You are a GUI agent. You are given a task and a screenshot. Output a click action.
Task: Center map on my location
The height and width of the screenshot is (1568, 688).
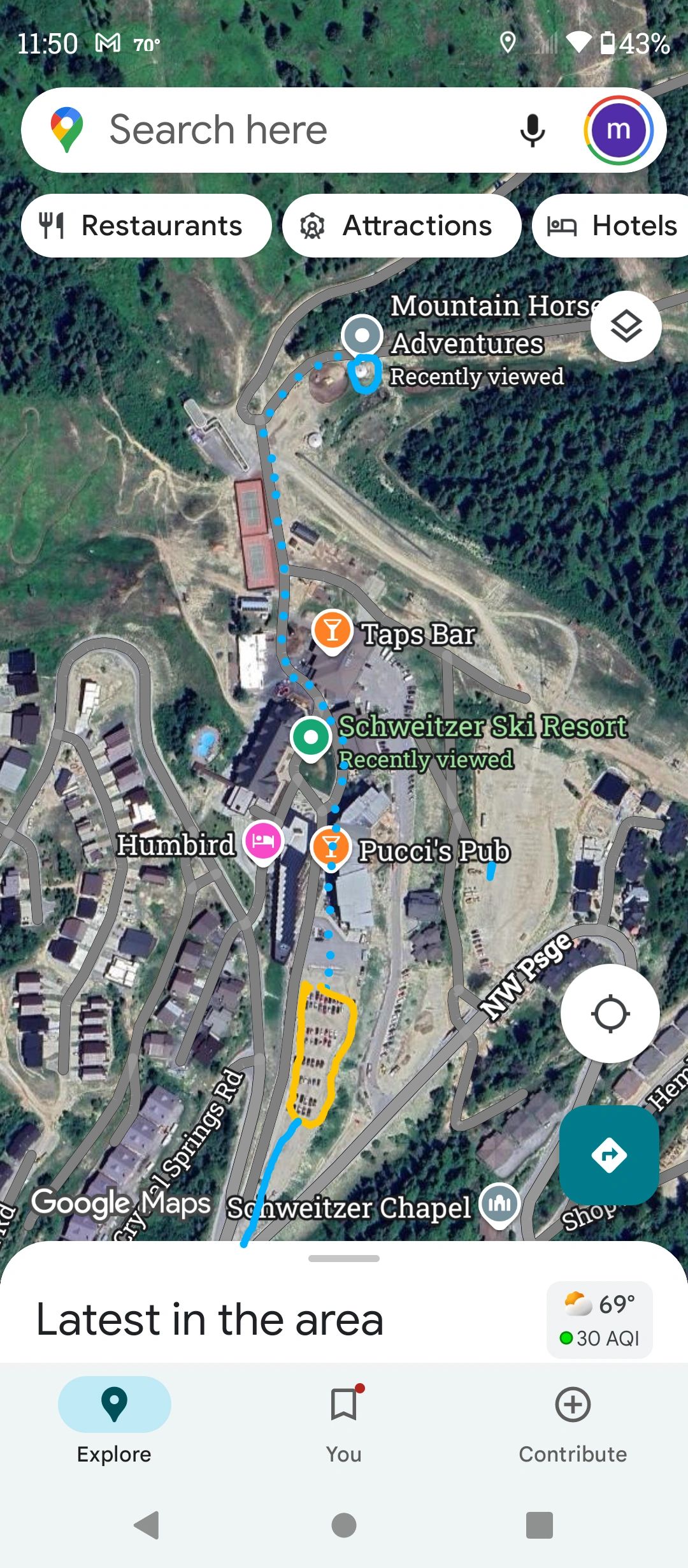610,1013
